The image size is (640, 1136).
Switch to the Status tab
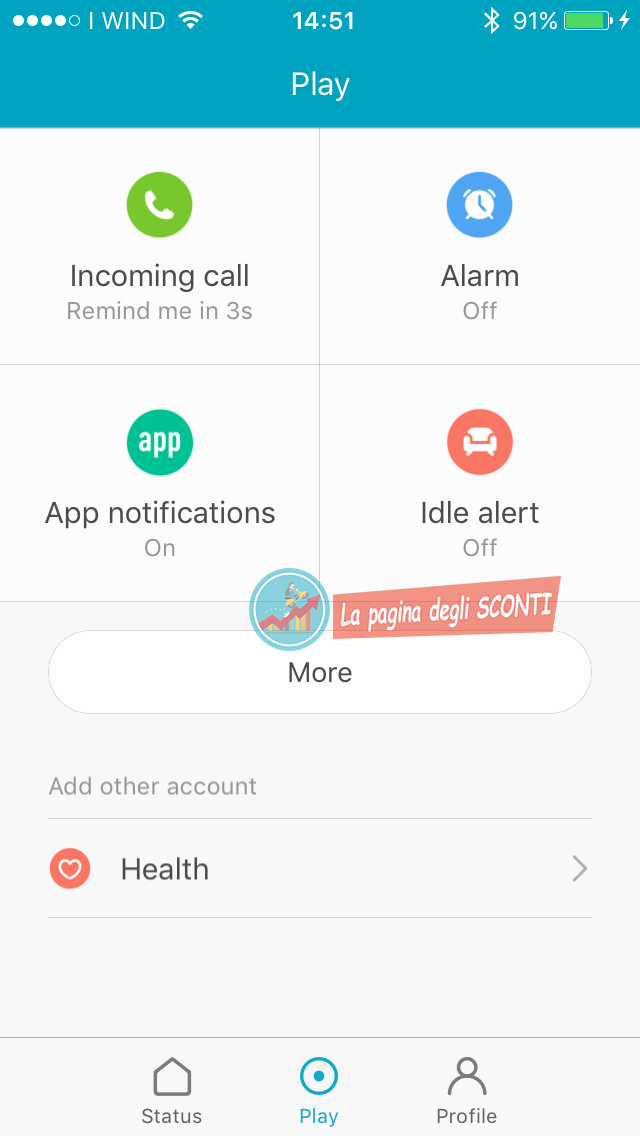coord(172,1090)
